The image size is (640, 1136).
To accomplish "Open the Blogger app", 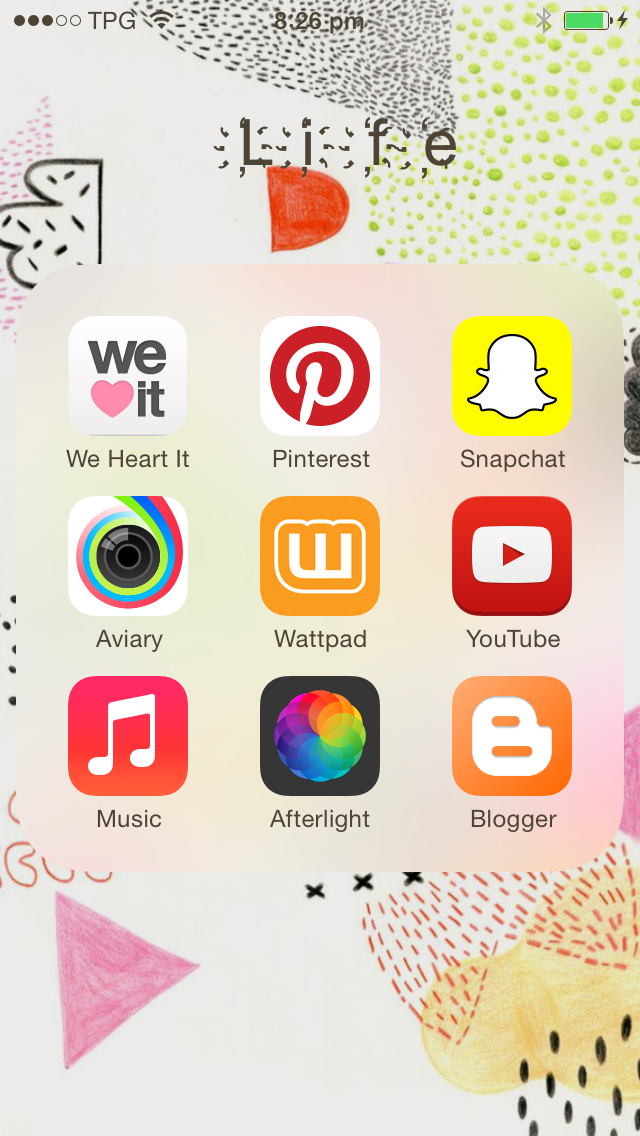I will [512, 736].
